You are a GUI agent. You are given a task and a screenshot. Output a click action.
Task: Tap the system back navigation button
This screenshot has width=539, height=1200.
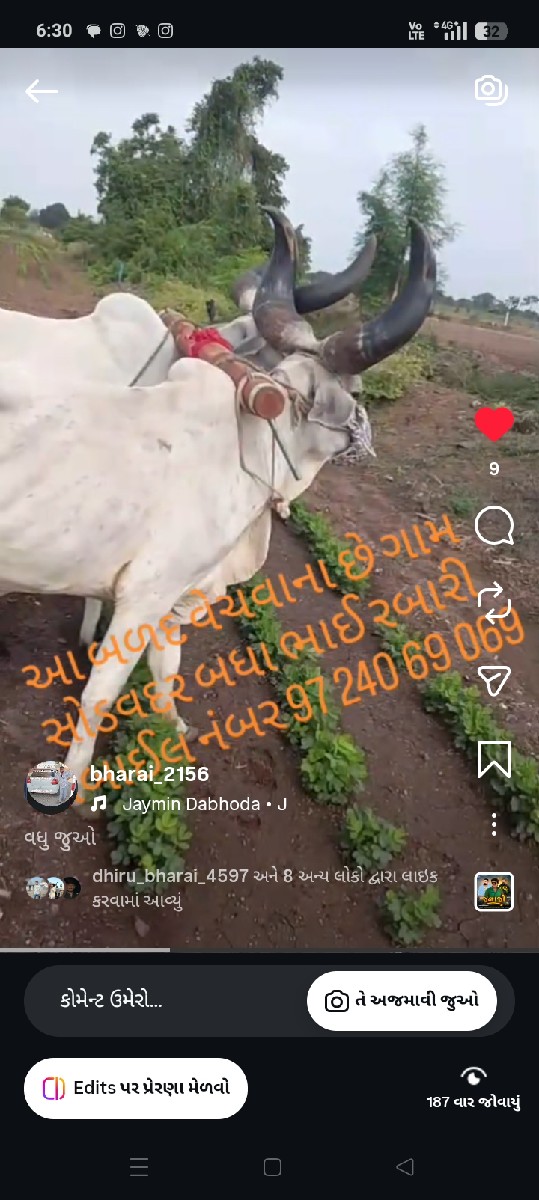click(404, 1167)
